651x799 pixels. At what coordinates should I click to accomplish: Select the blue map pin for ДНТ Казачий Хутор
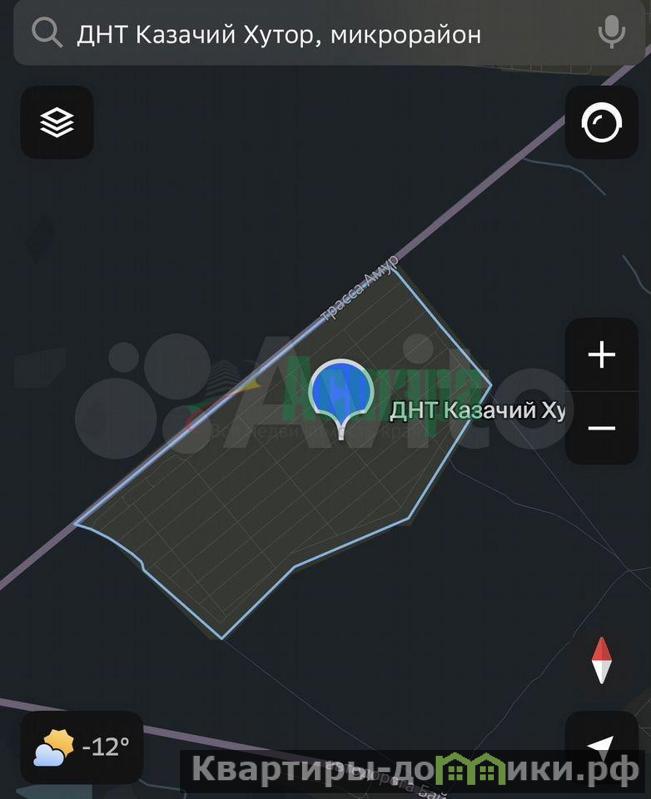(x=341, y=392)
